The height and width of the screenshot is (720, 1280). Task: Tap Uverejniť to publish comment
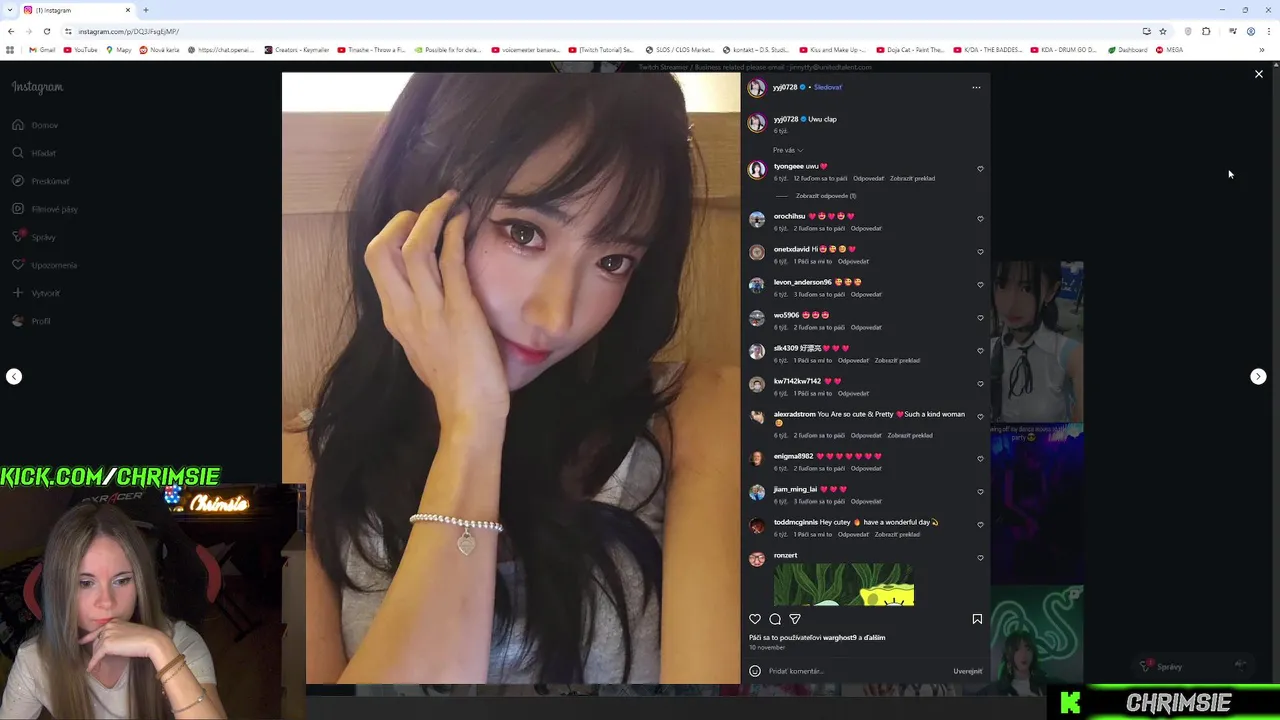pos(967,671)
